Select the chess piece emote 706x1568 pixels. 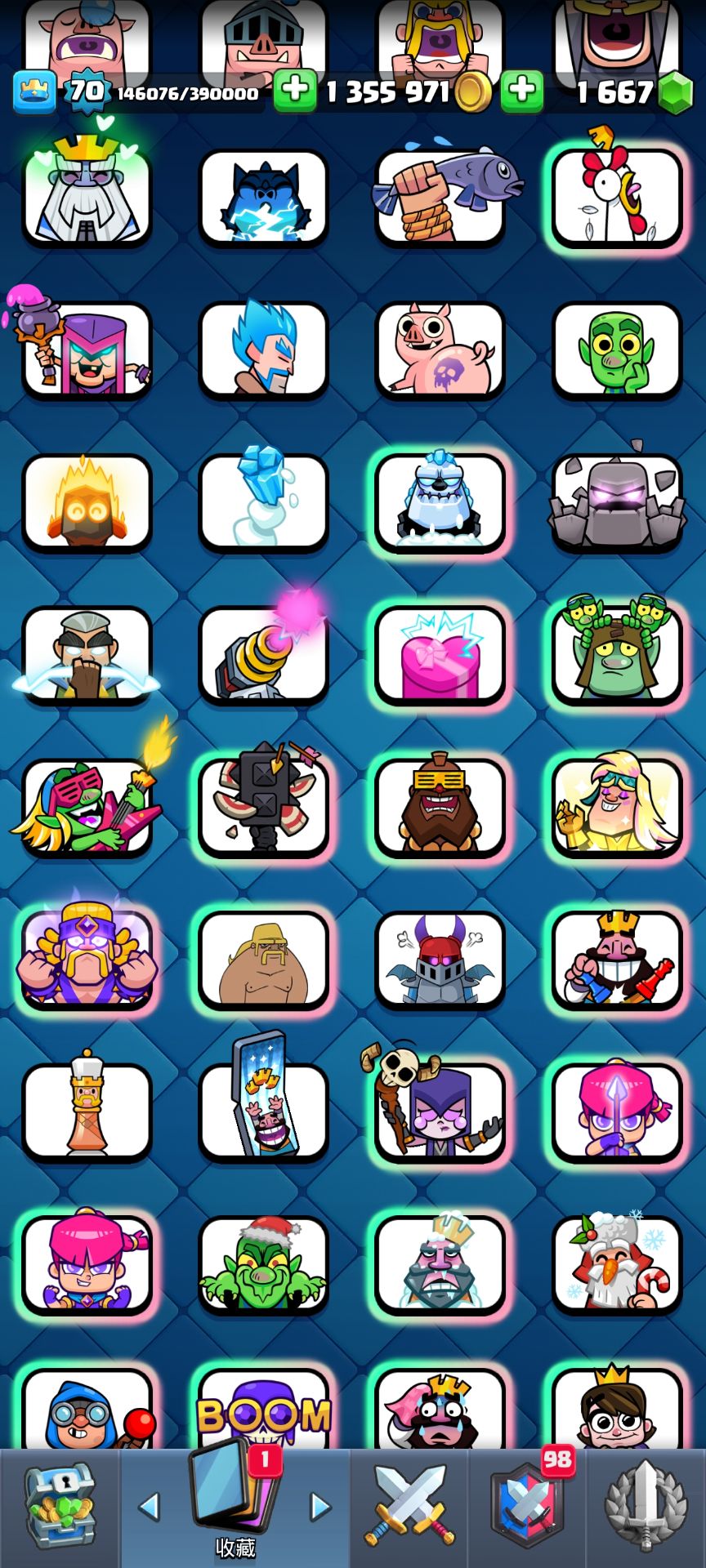pyautogui.click(x=87, y=1112)
